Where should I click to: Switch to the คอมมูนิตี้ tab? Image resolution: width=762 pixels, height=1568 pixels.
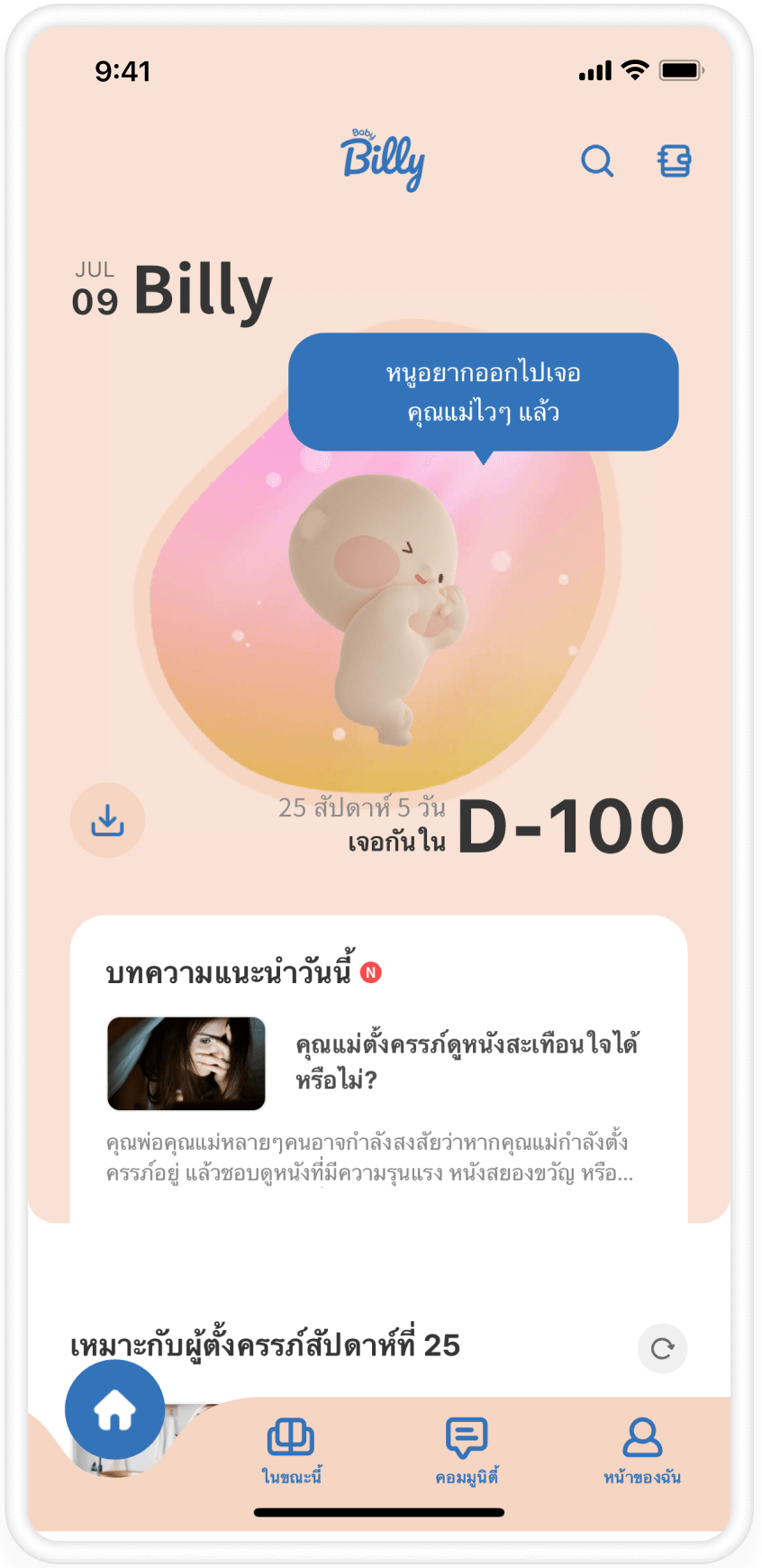tap(467, 1449)
